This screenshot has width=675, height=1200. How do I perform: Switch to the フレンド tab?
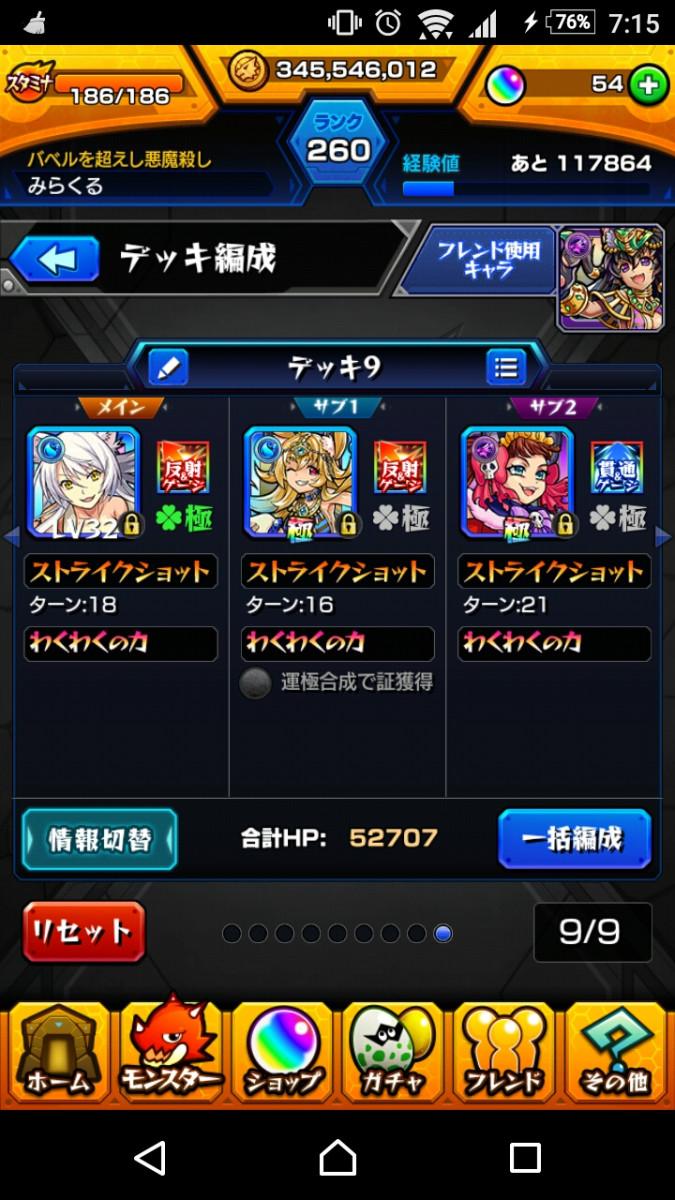pyautogui.click(x=505, y=1050)
